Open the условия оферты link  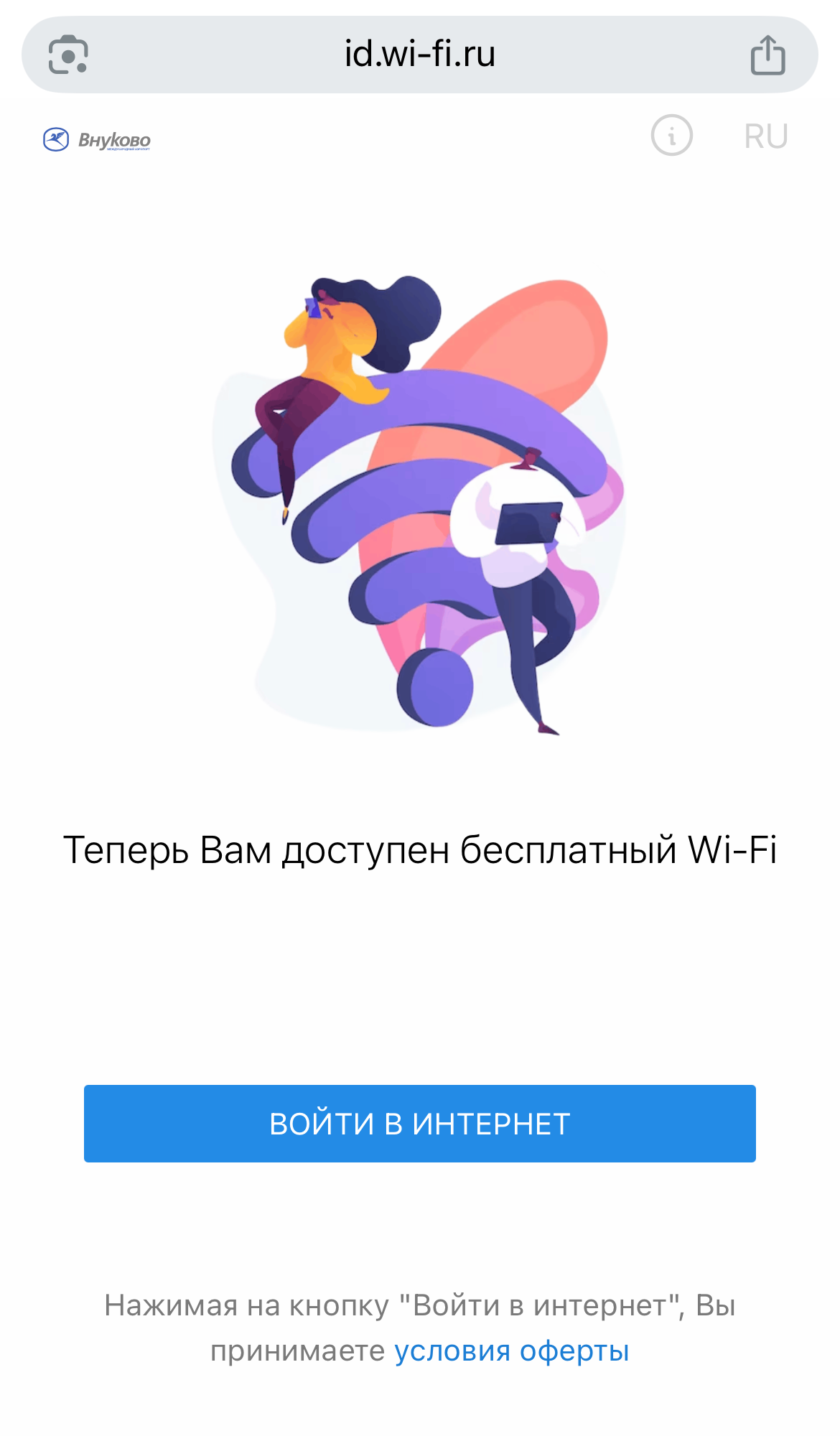511,1351
